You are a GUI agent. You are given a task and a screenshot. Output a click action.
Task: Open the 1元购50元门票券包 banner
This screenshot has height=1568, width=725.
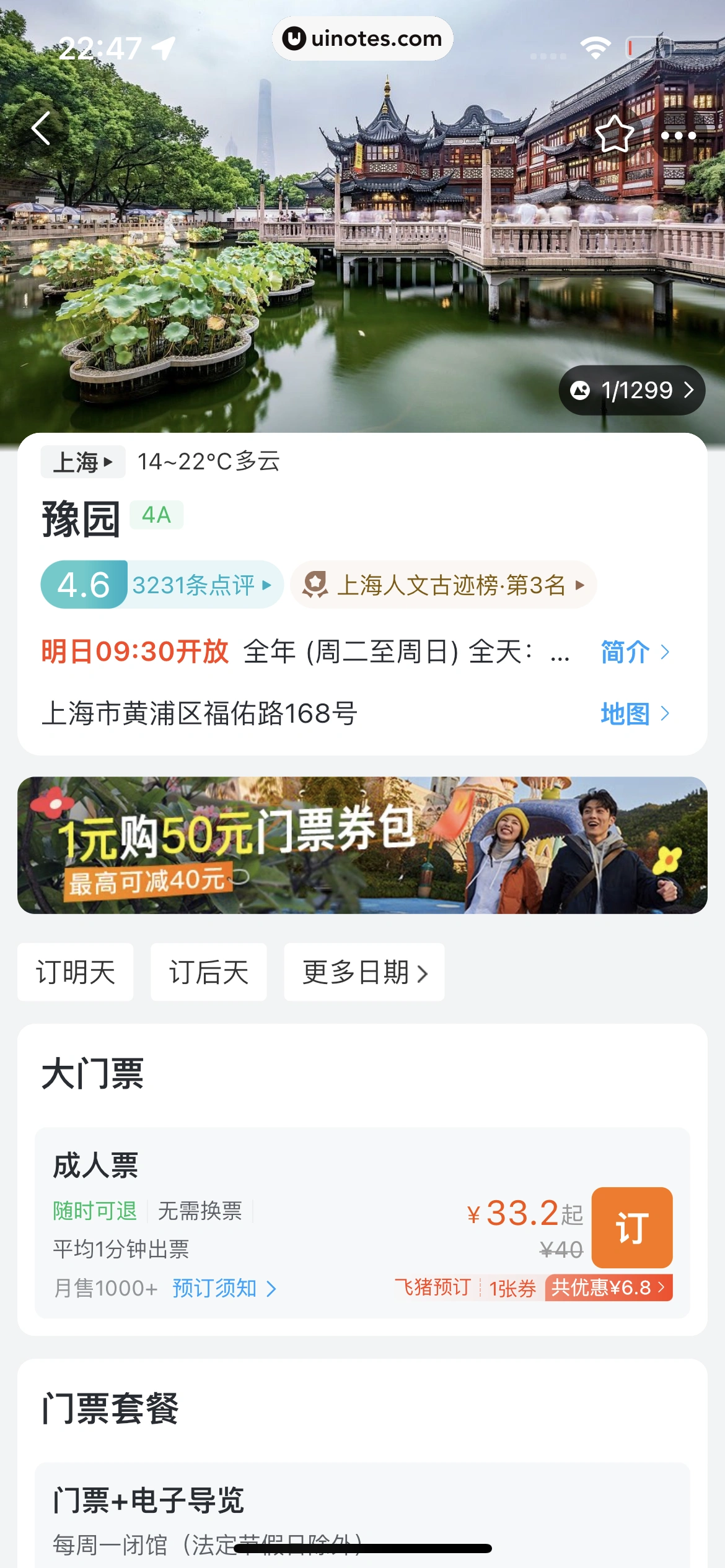coord(362,845)
